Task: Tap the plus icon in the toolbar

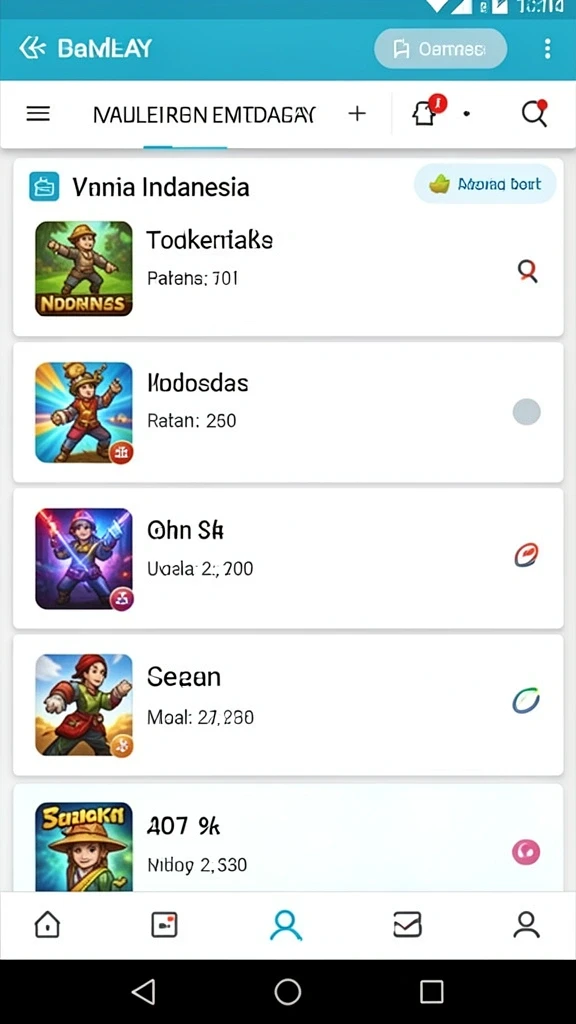Action: point(357,114)
